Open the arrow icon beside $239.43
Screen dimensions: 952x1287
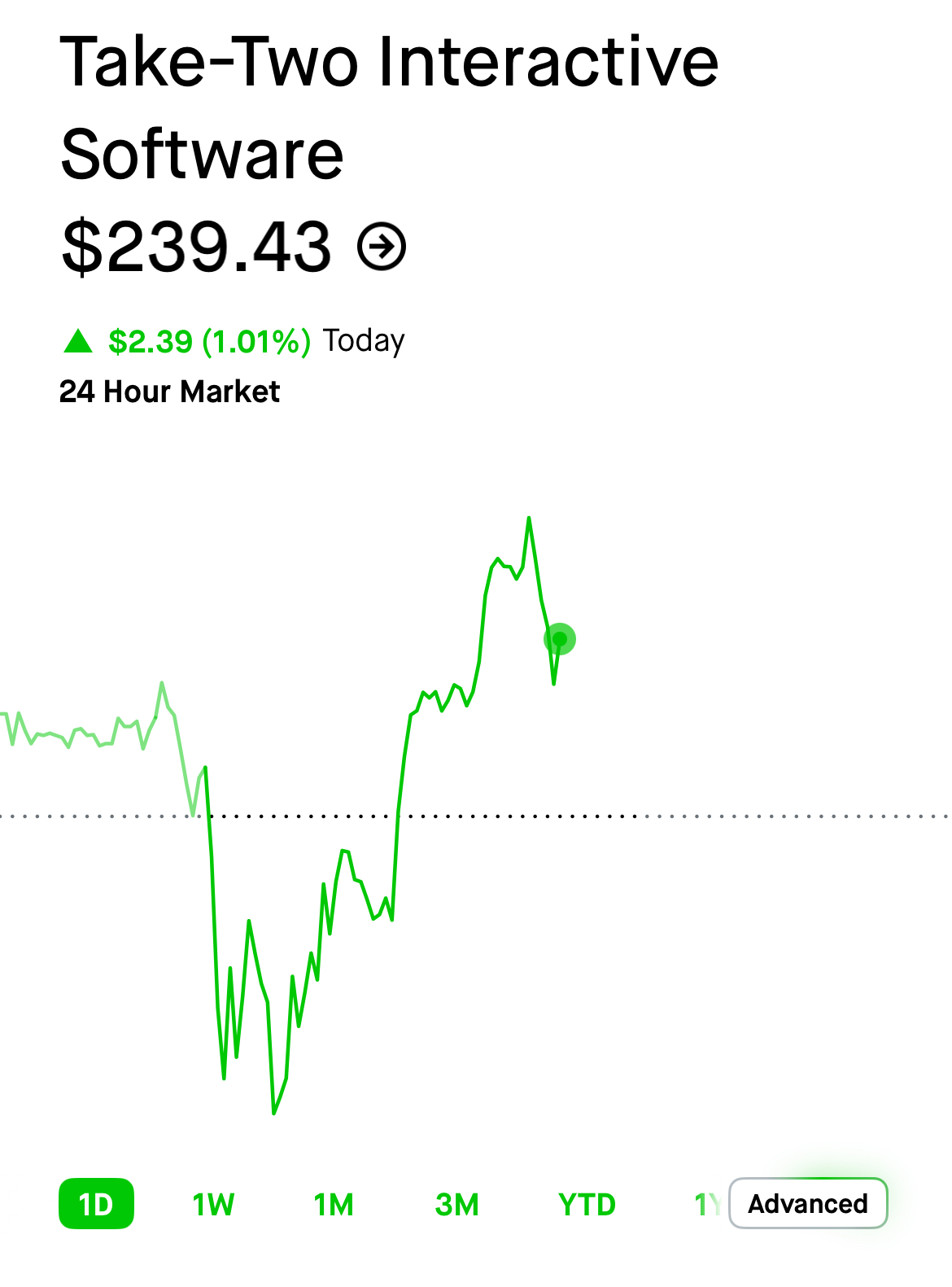pyautogui.click(x=382, y=246)
